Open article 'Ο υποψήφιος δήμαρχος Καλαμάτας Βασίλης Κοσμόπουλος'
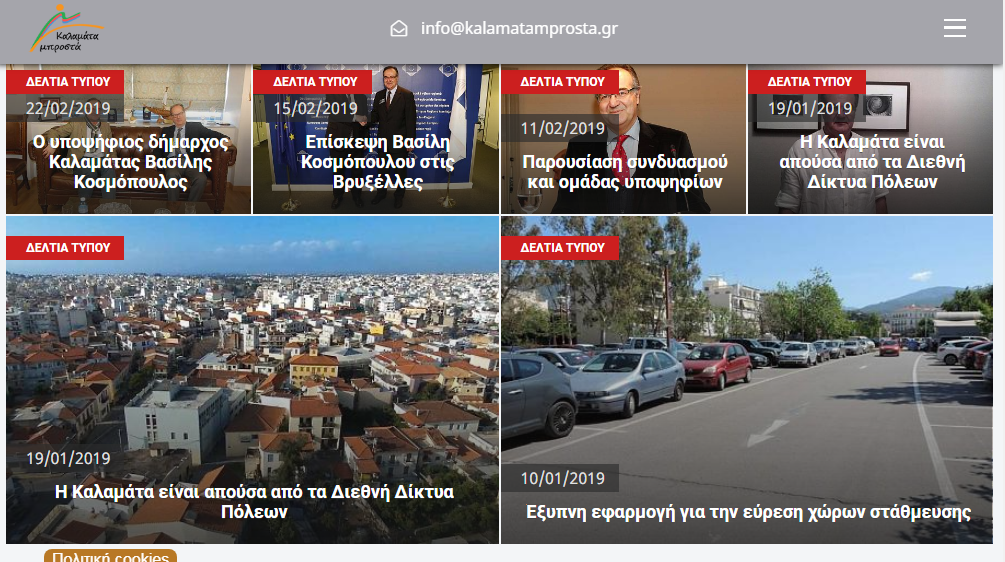This screenshot has height=562, width=1005. 130,162
